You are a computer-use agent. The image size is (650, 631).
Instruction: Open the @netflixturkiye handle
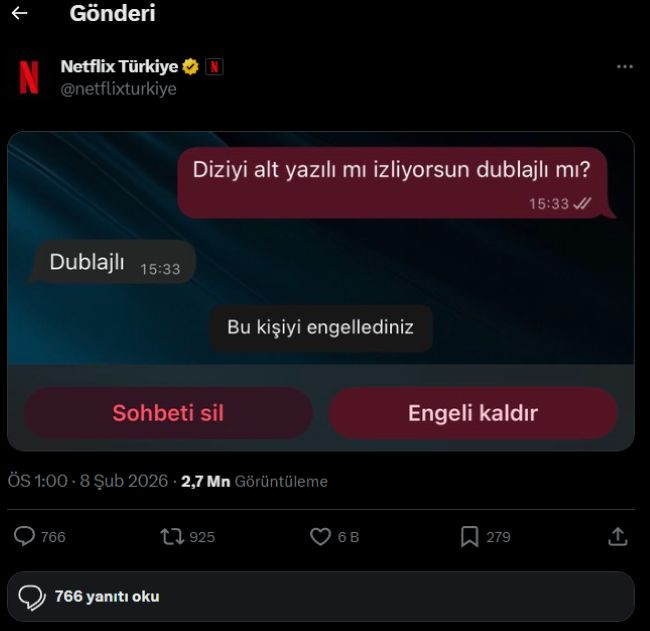tap(118, 89)
